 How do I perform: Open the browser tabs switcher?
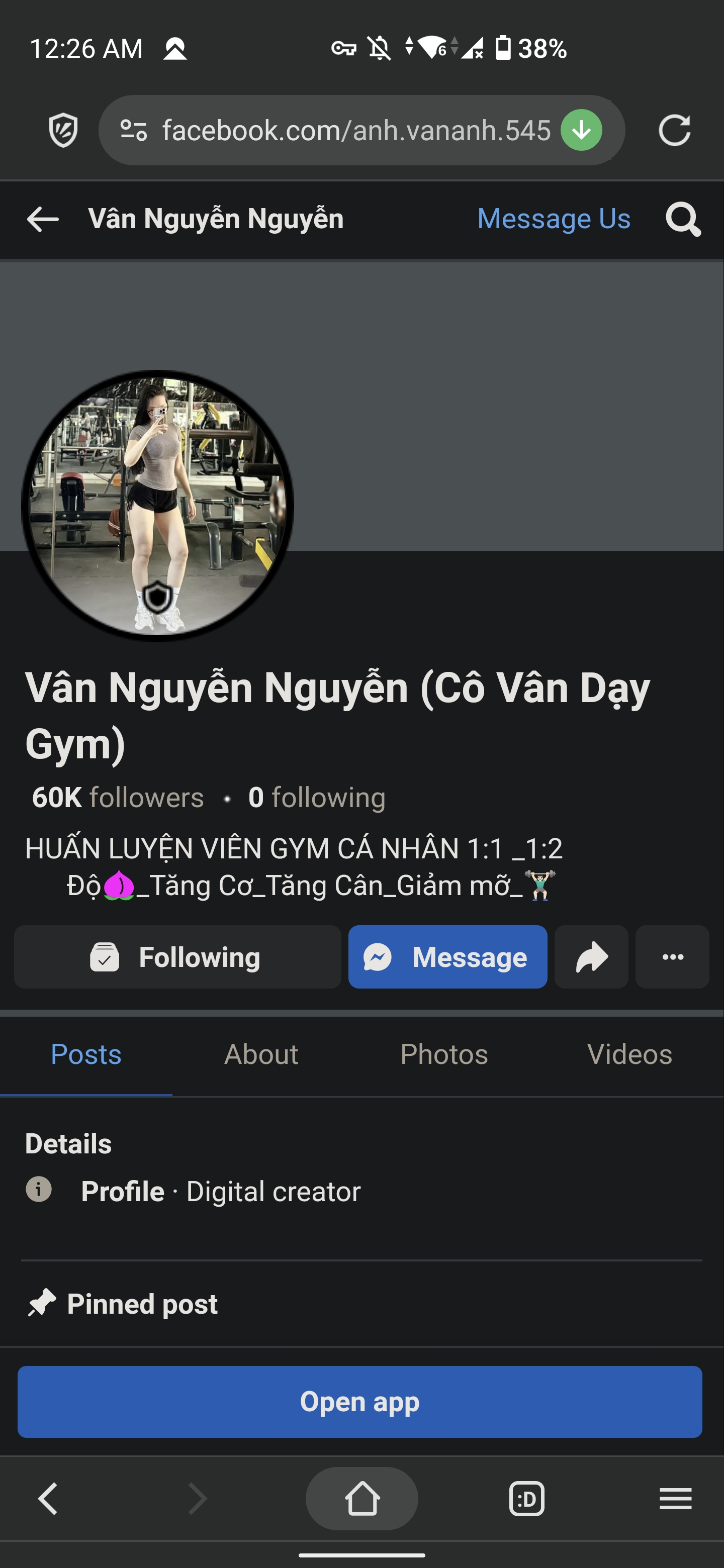coord(527,1499)
